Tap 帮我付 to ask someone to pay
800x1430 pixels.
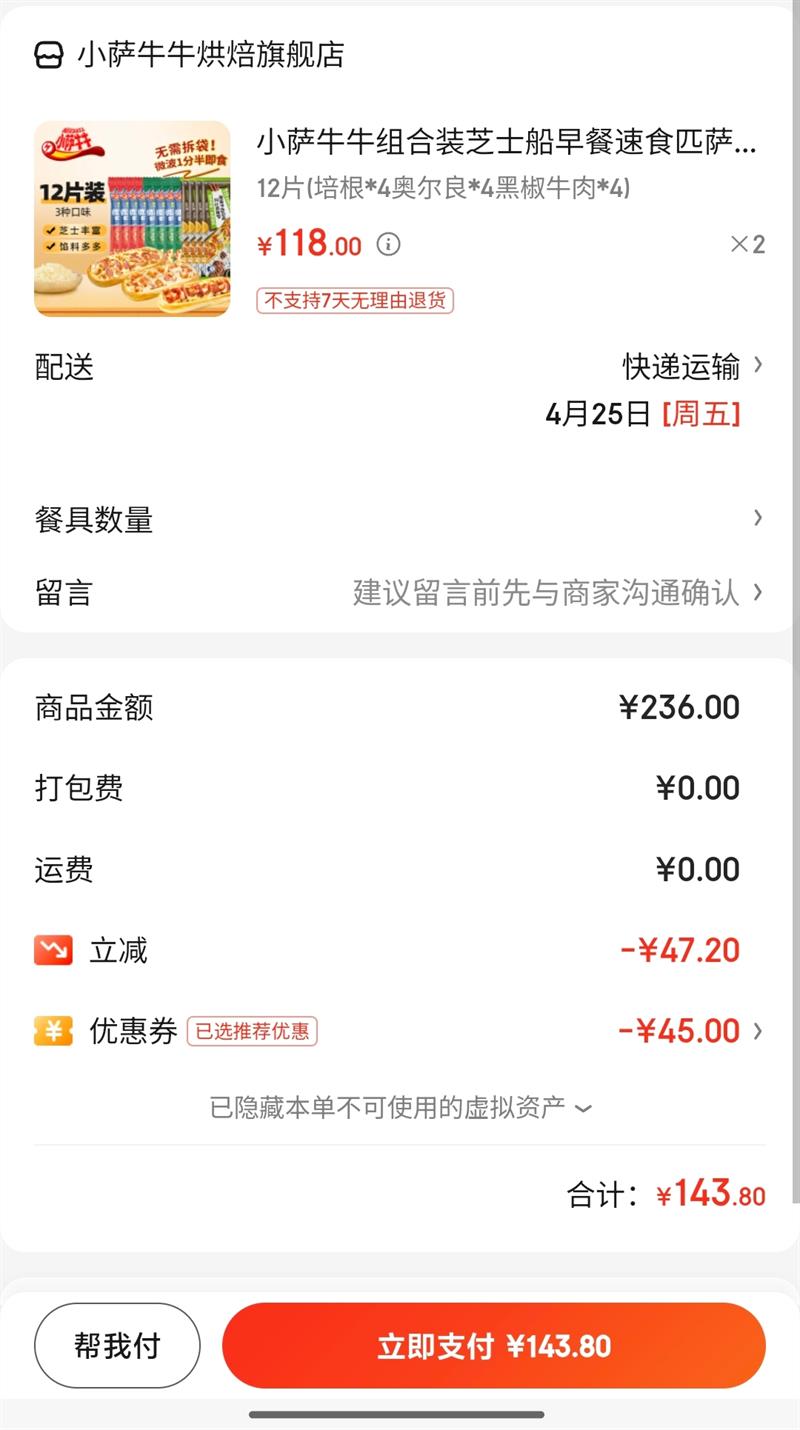tap(117, 1346)
